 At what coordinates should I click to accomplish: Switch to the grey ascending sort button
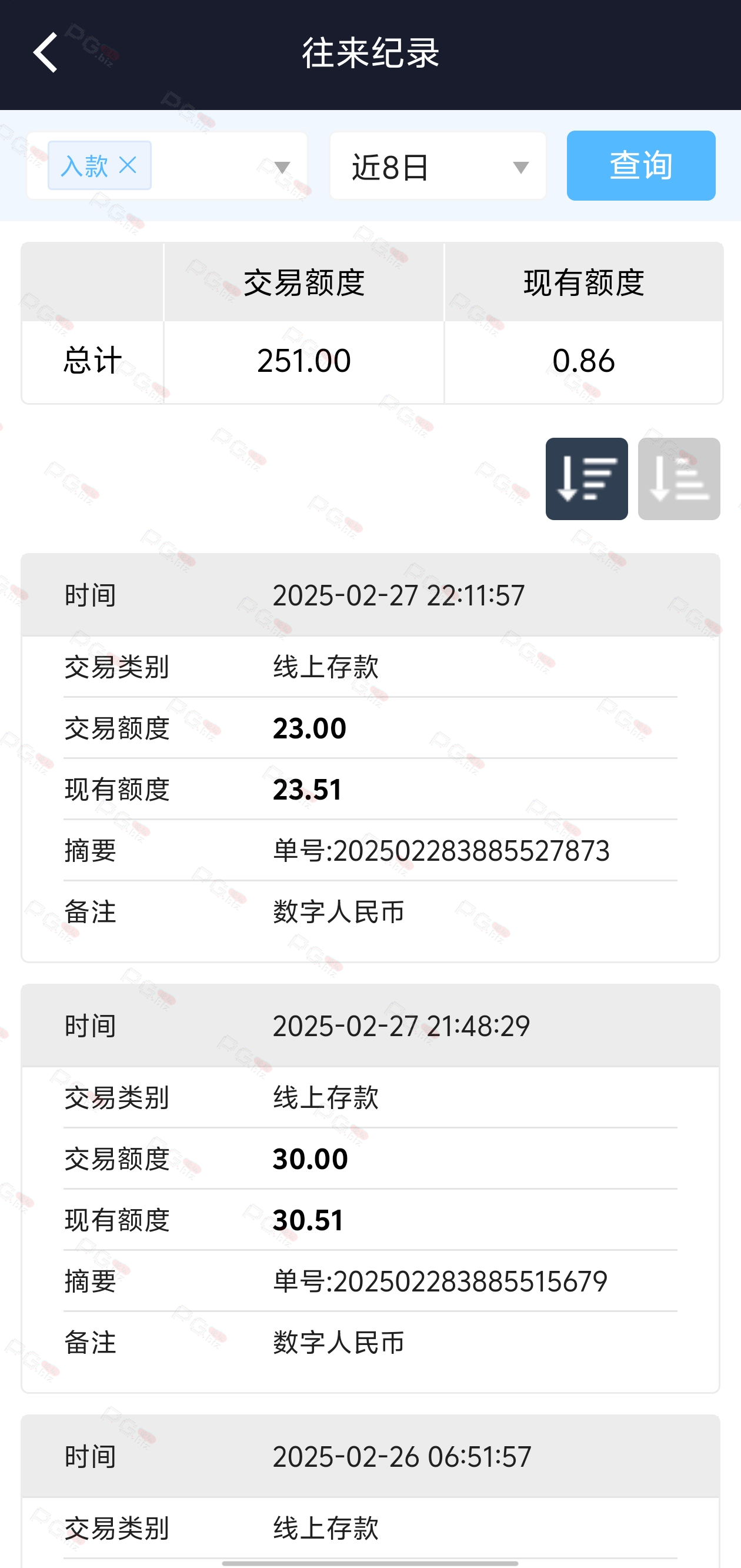(679, 478)
